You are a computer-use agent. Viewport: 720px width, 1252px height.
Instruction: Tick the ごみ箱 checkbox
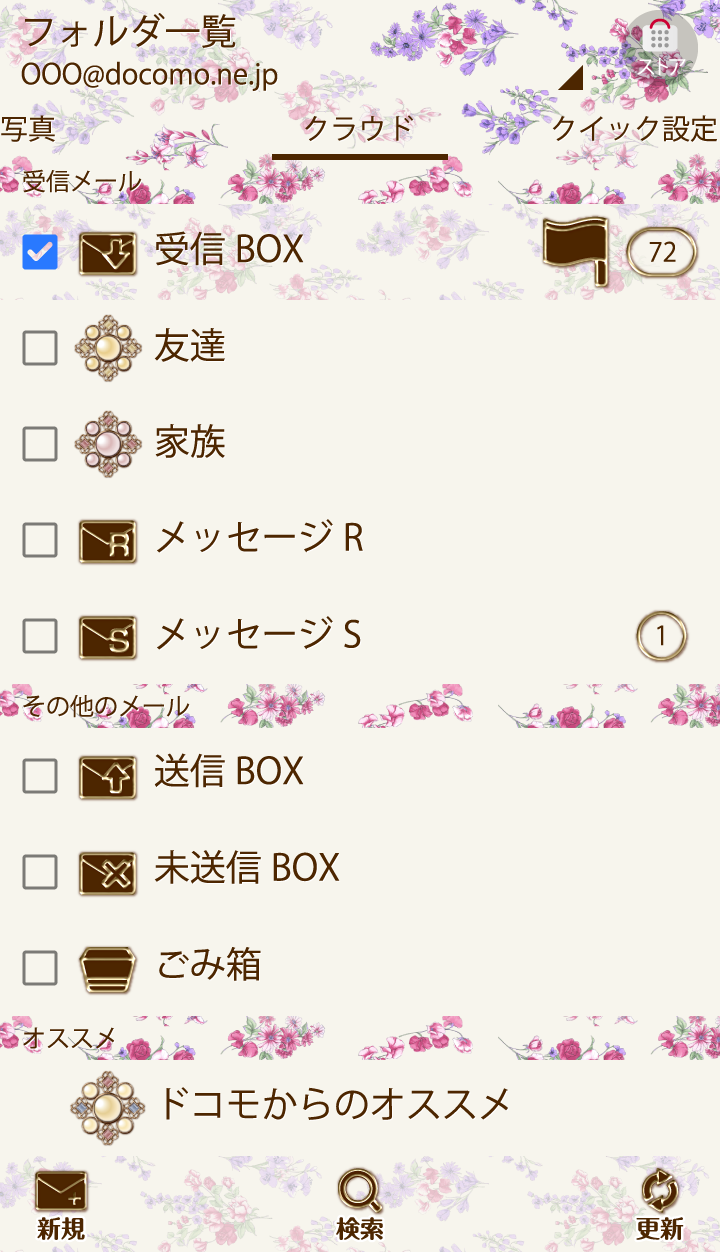pos(40,967)
